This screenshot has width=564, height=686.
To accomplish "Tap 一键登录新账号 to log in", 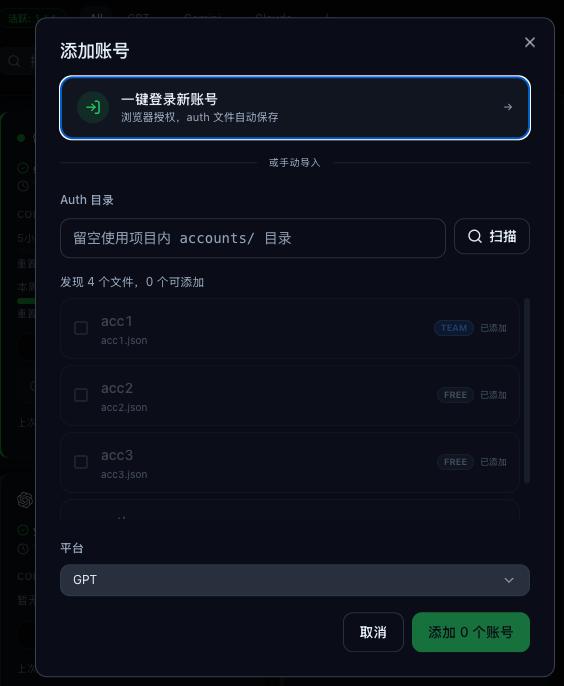I will [295, 108].
